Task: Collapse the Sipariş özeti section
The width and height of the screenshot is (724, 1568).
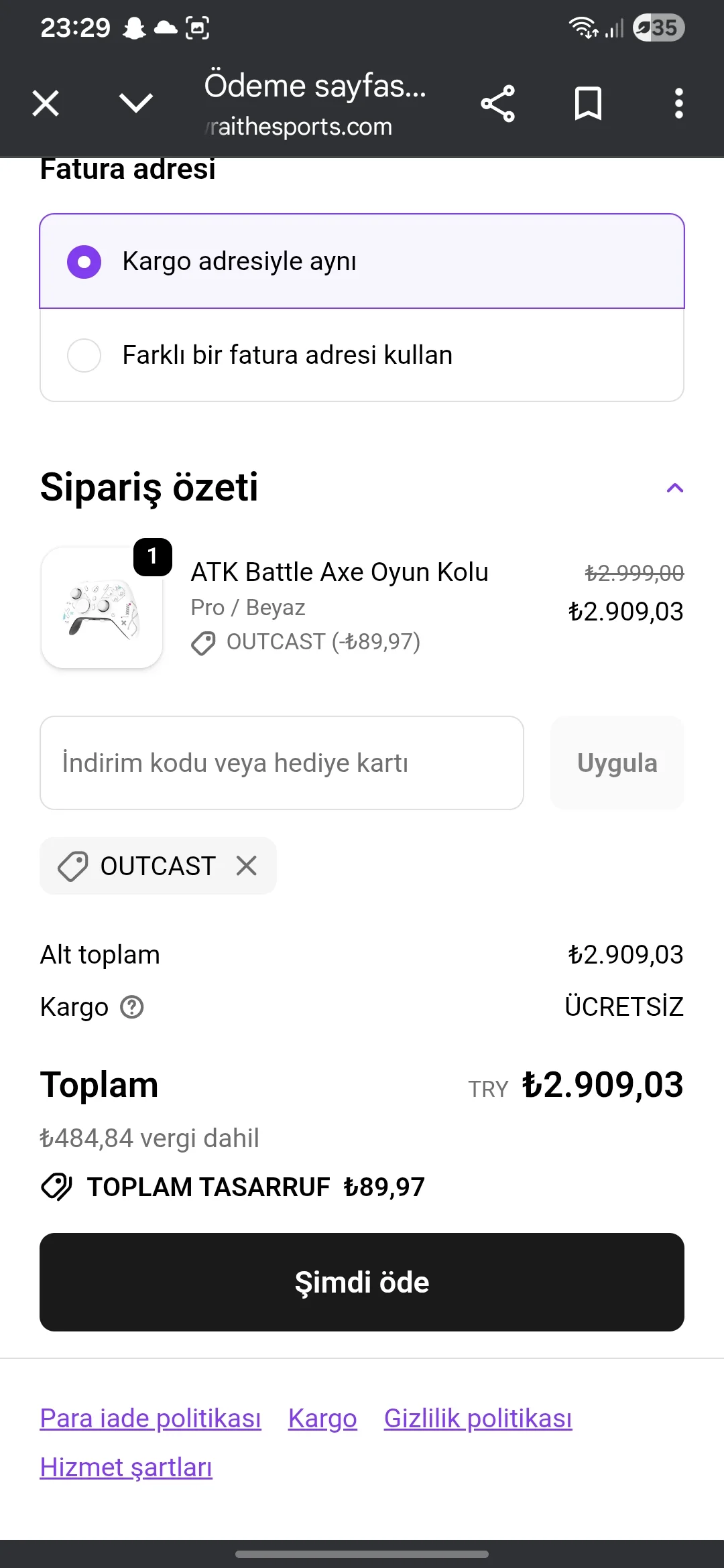Action: coord(674,488)
